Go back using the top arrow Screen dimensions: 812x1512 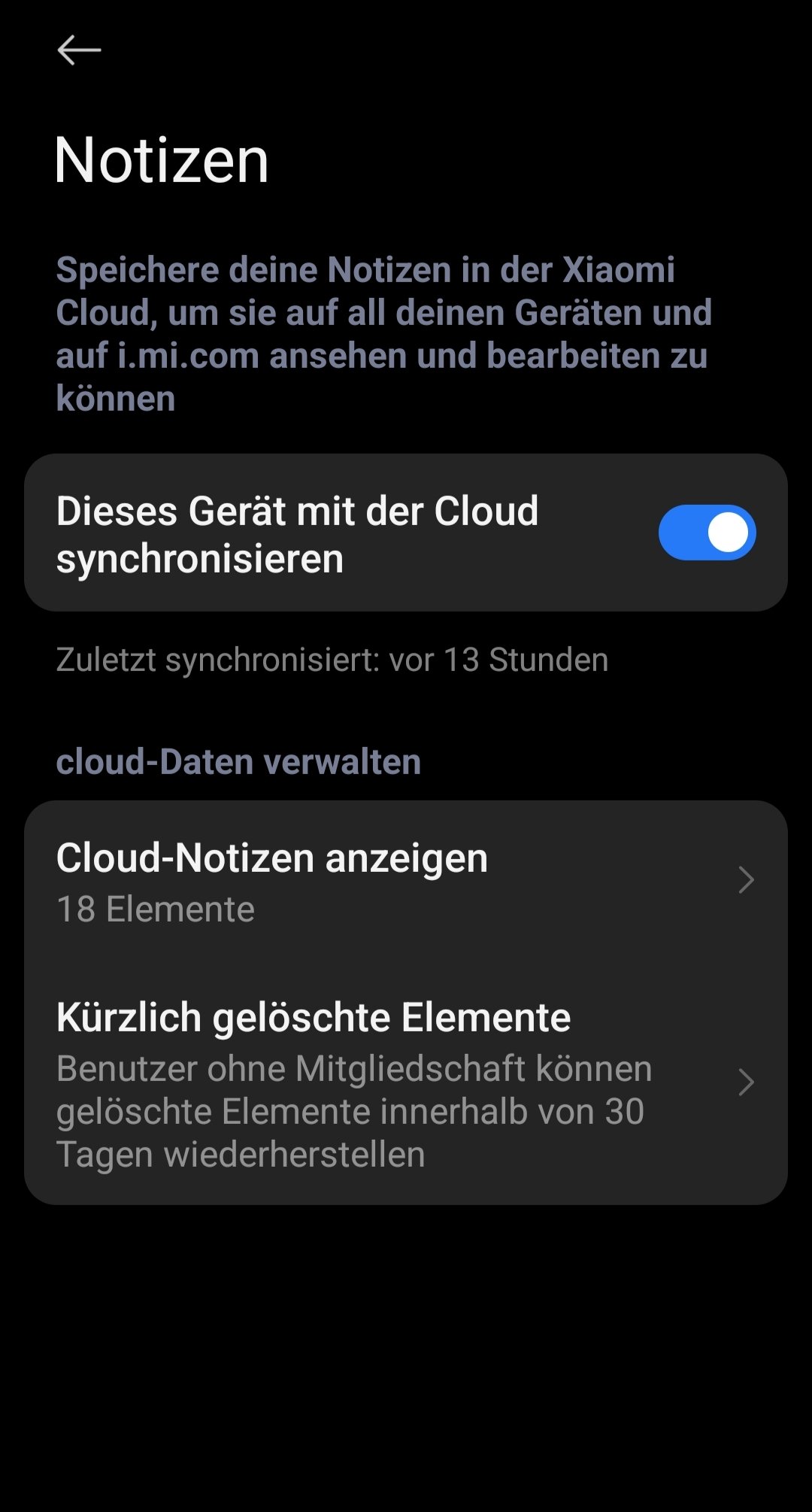(79, 50)
